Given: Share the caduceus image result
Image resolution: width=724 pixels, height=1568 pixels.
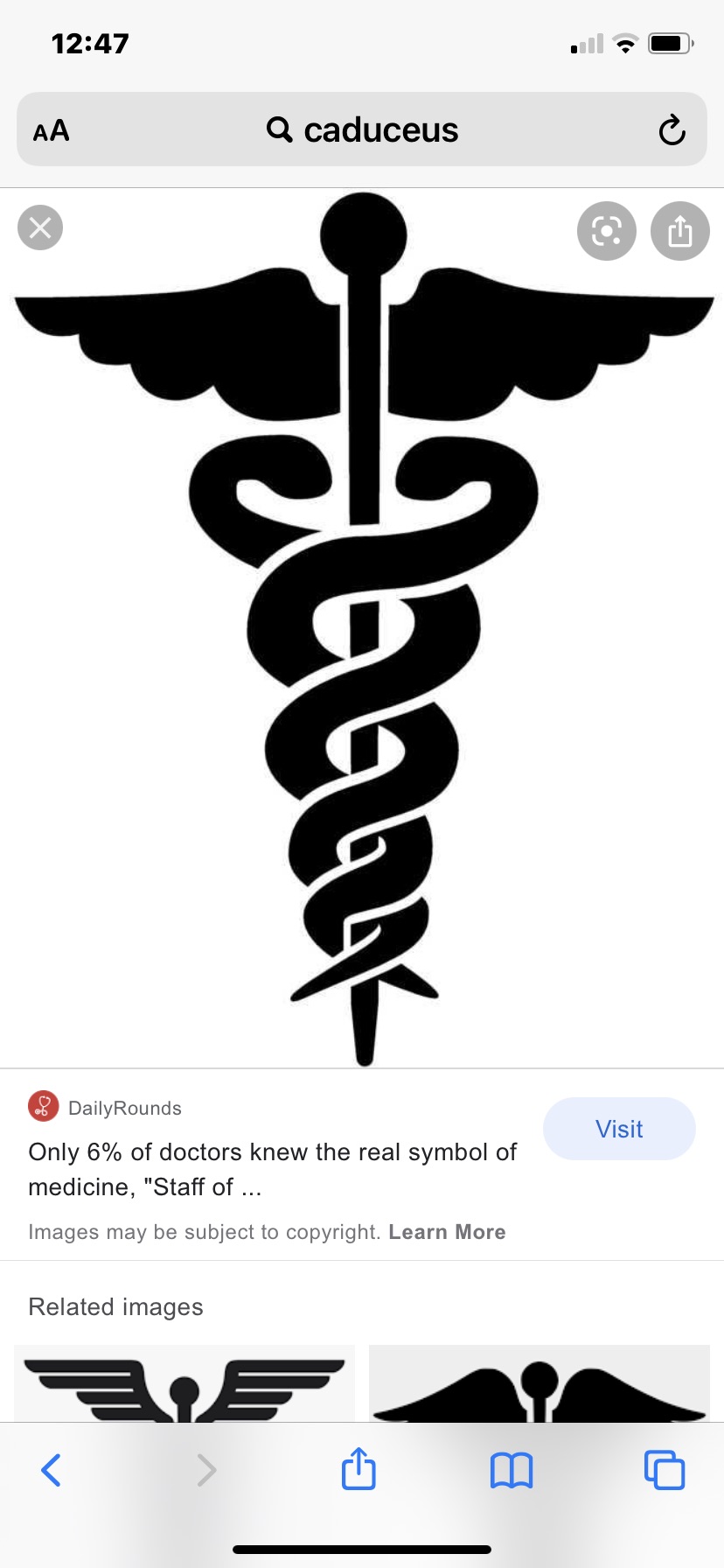Looking at the screenshot, I should click(679, 231).
